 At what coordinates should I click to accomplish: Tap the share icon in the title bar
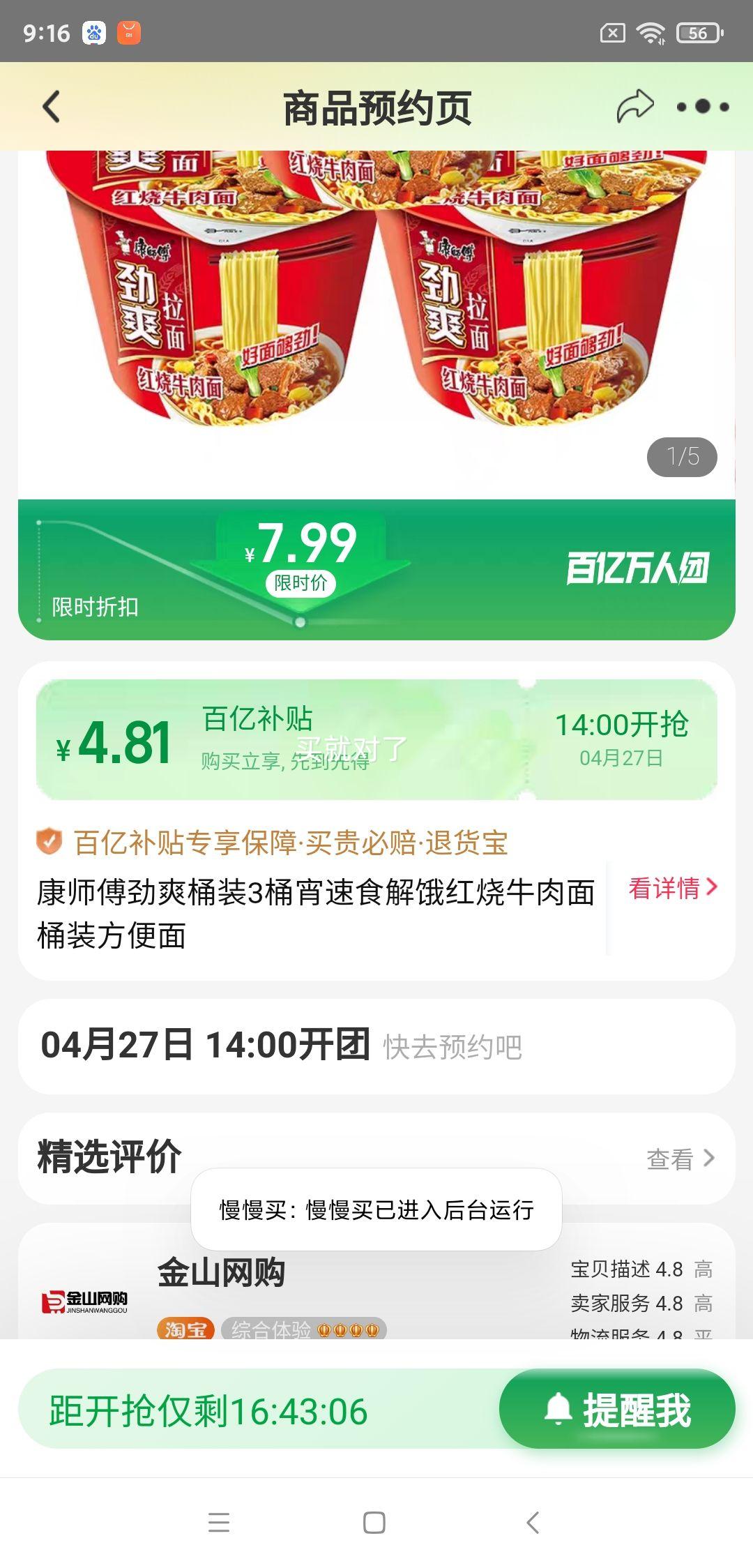pyautogui.click(x=636, y=103)
